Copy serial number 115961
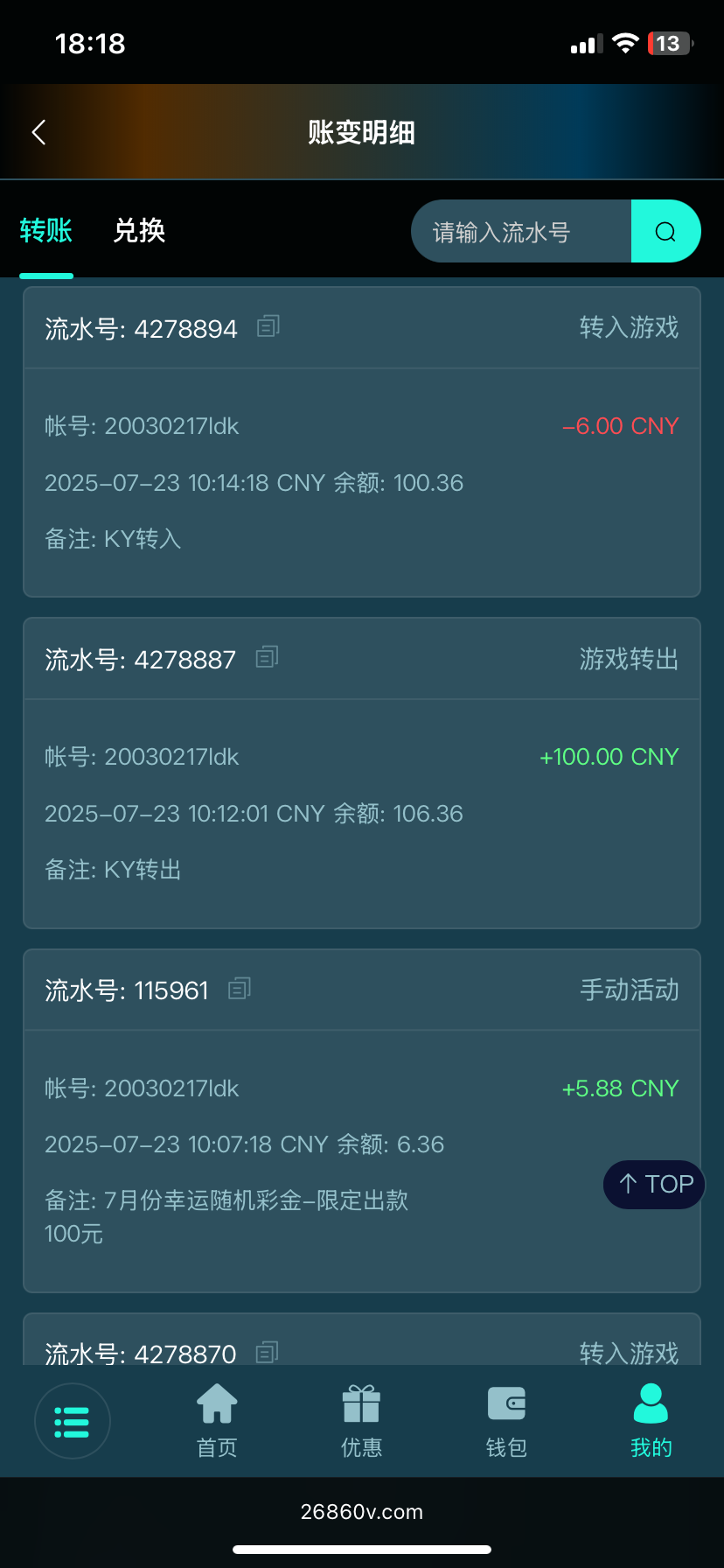Viewport: 724px width, 1568px height. (239, 989)
